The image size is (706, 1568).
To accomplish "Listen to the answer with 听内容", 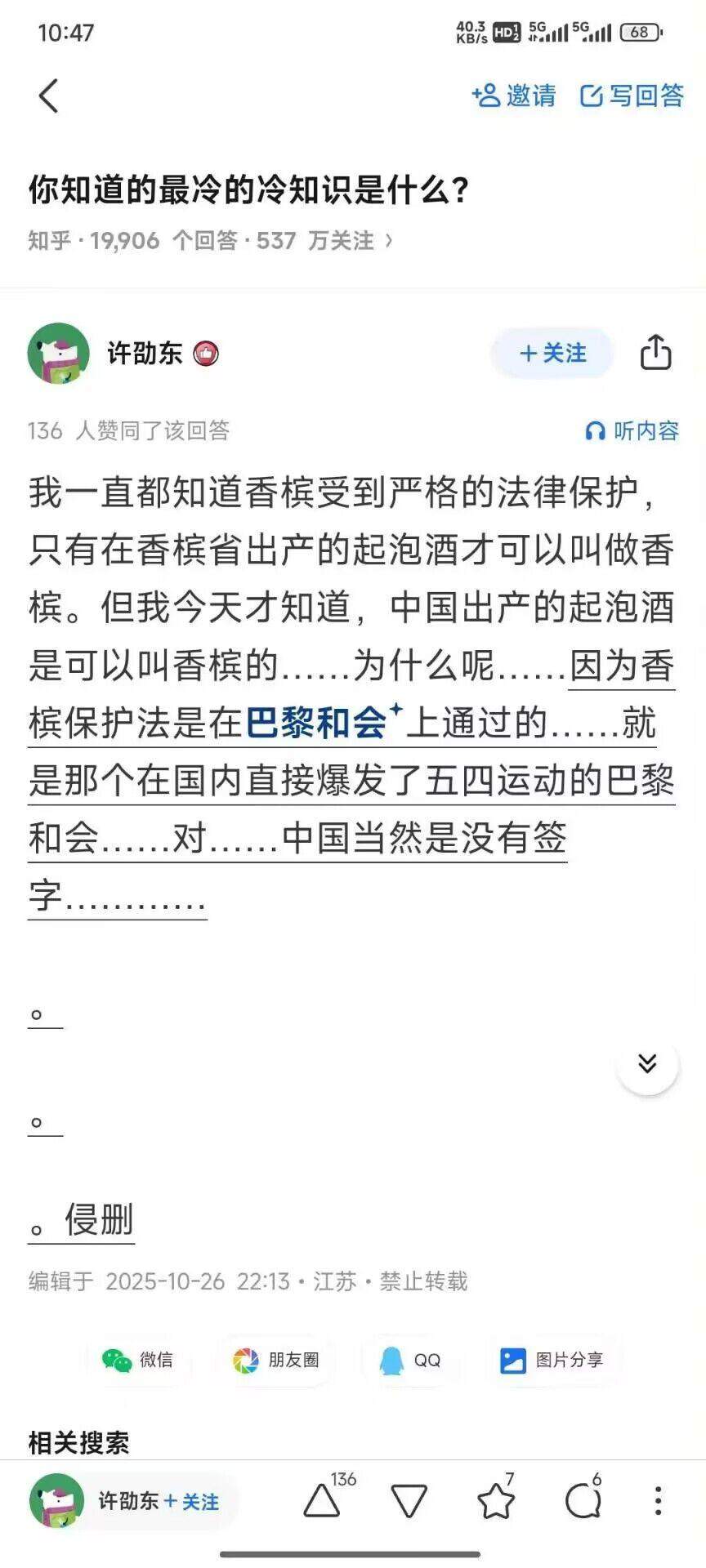I will tap(632, 430).
